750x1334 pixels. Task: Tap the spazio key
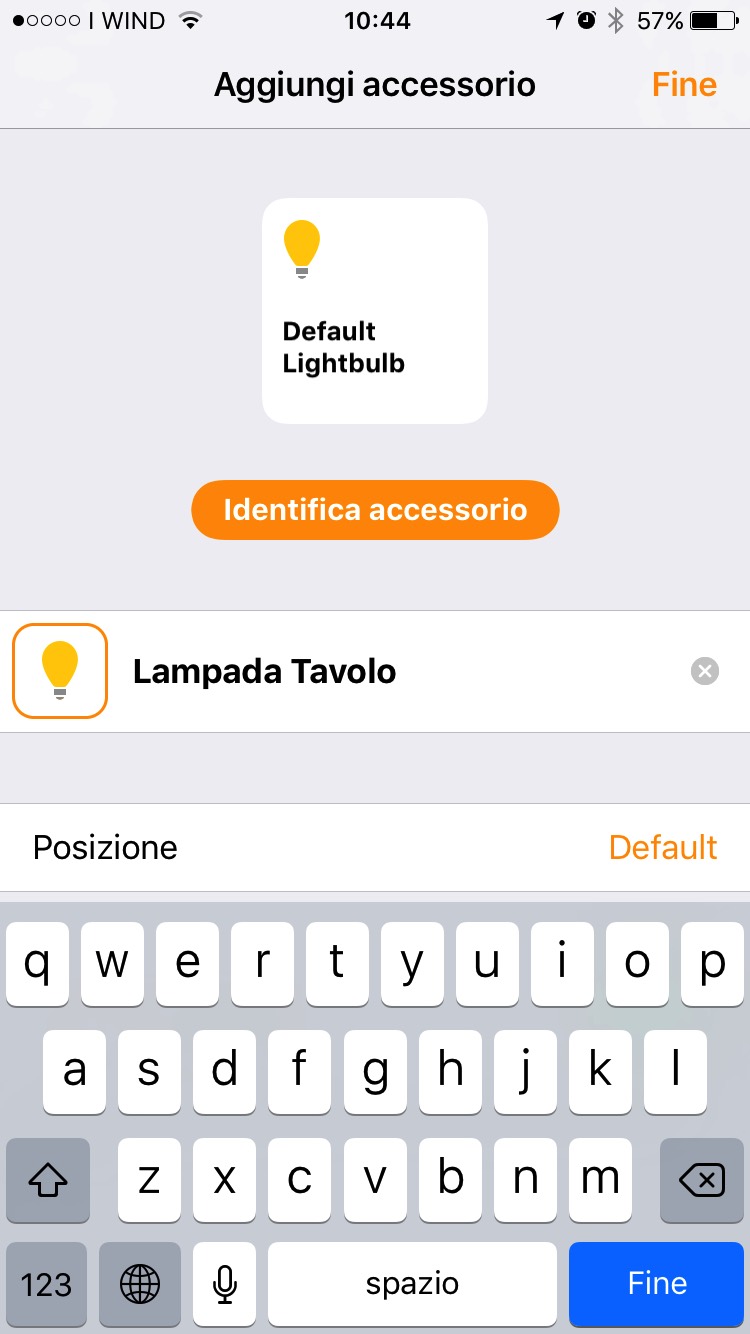412,1284
